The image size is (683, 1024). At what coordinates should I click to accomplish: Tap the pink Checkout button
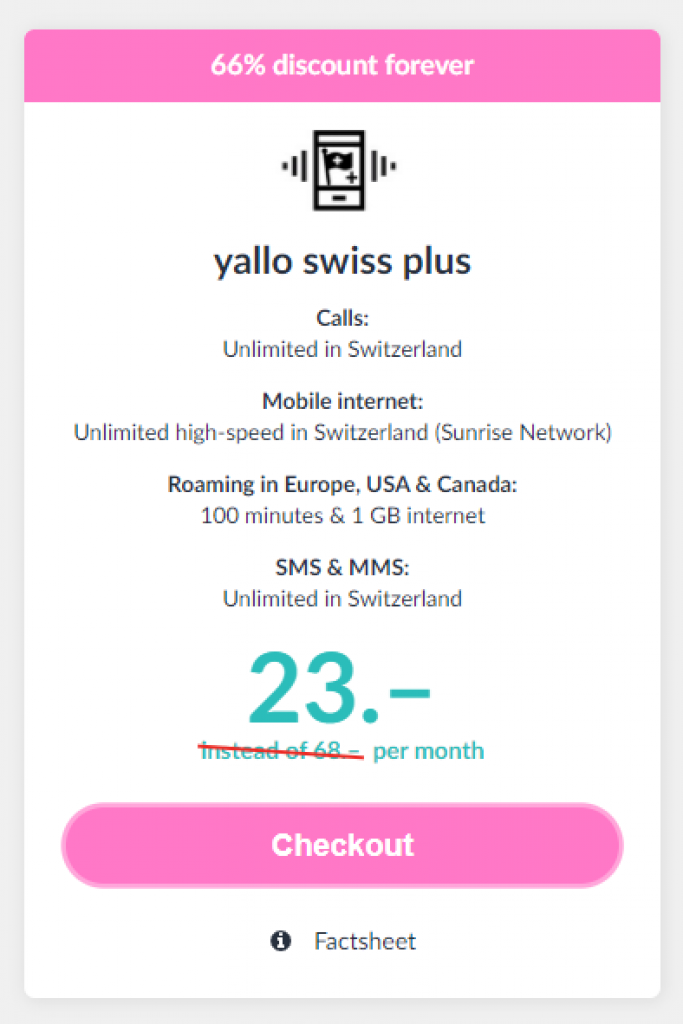pyautogui.click(x=342, y=845)
